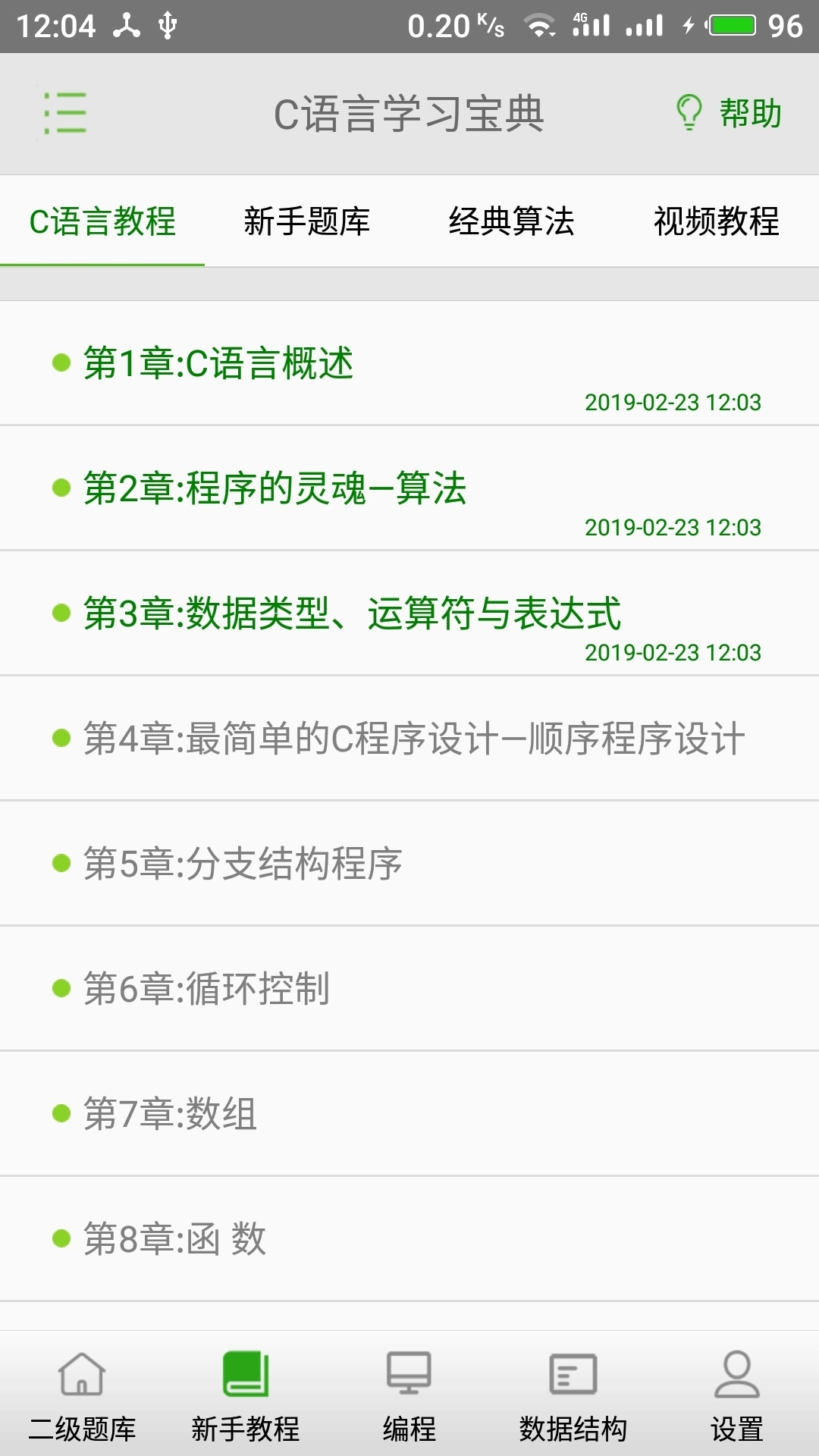The height and width of the screenshot is (1456, 819).
Task: Tap the green book icon for 新手教程
Action: [x=246, y=1373]
